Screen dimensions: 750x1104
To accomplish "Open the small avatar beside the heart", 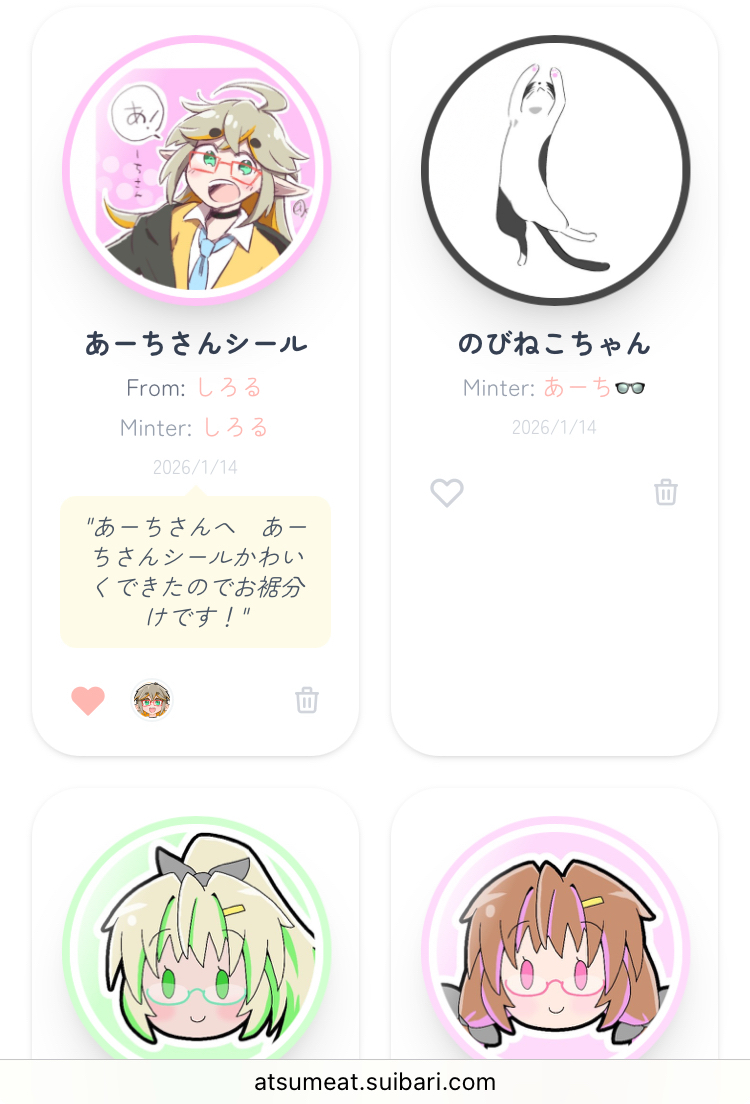I will click(x=152, y=700).
